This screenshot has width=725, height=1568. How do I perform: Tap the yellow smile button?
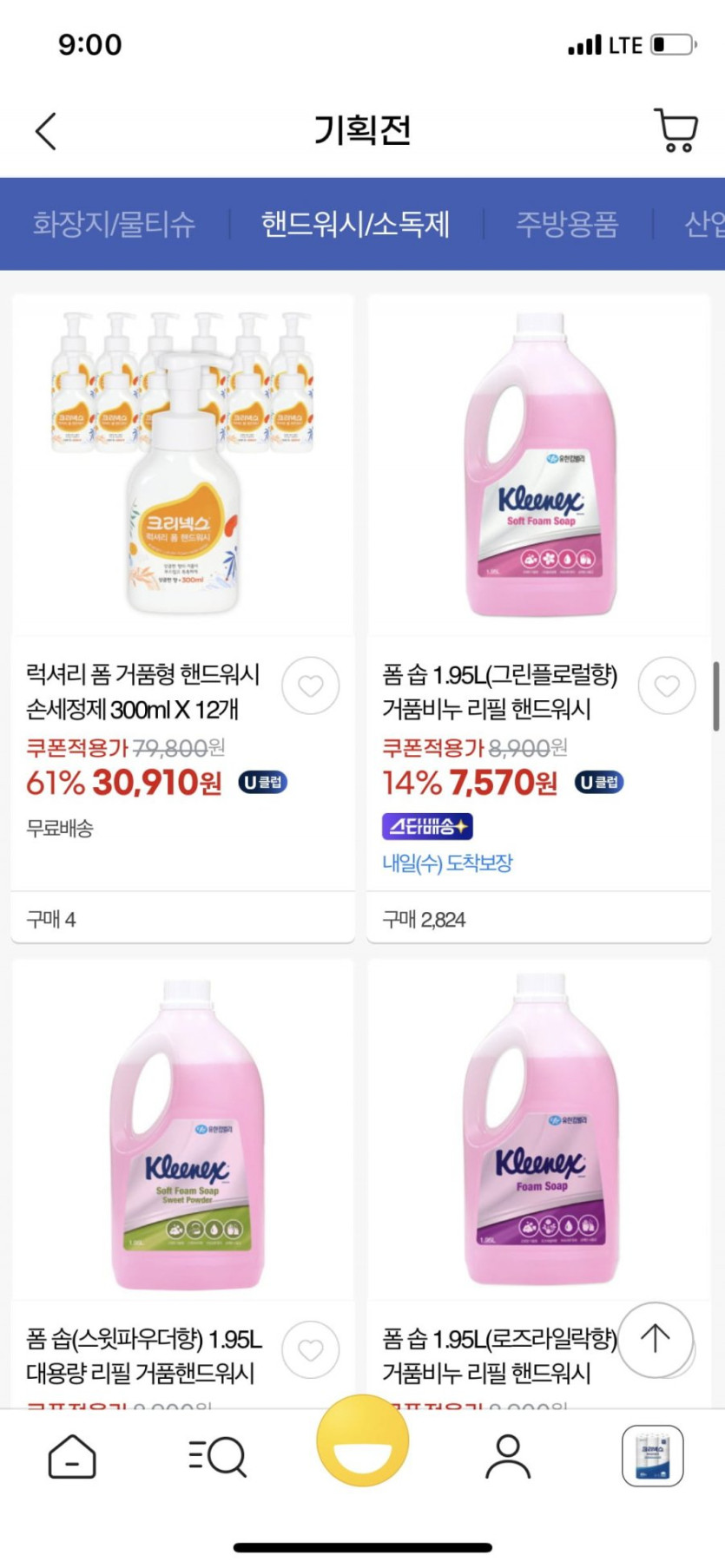click(362, 1441)
